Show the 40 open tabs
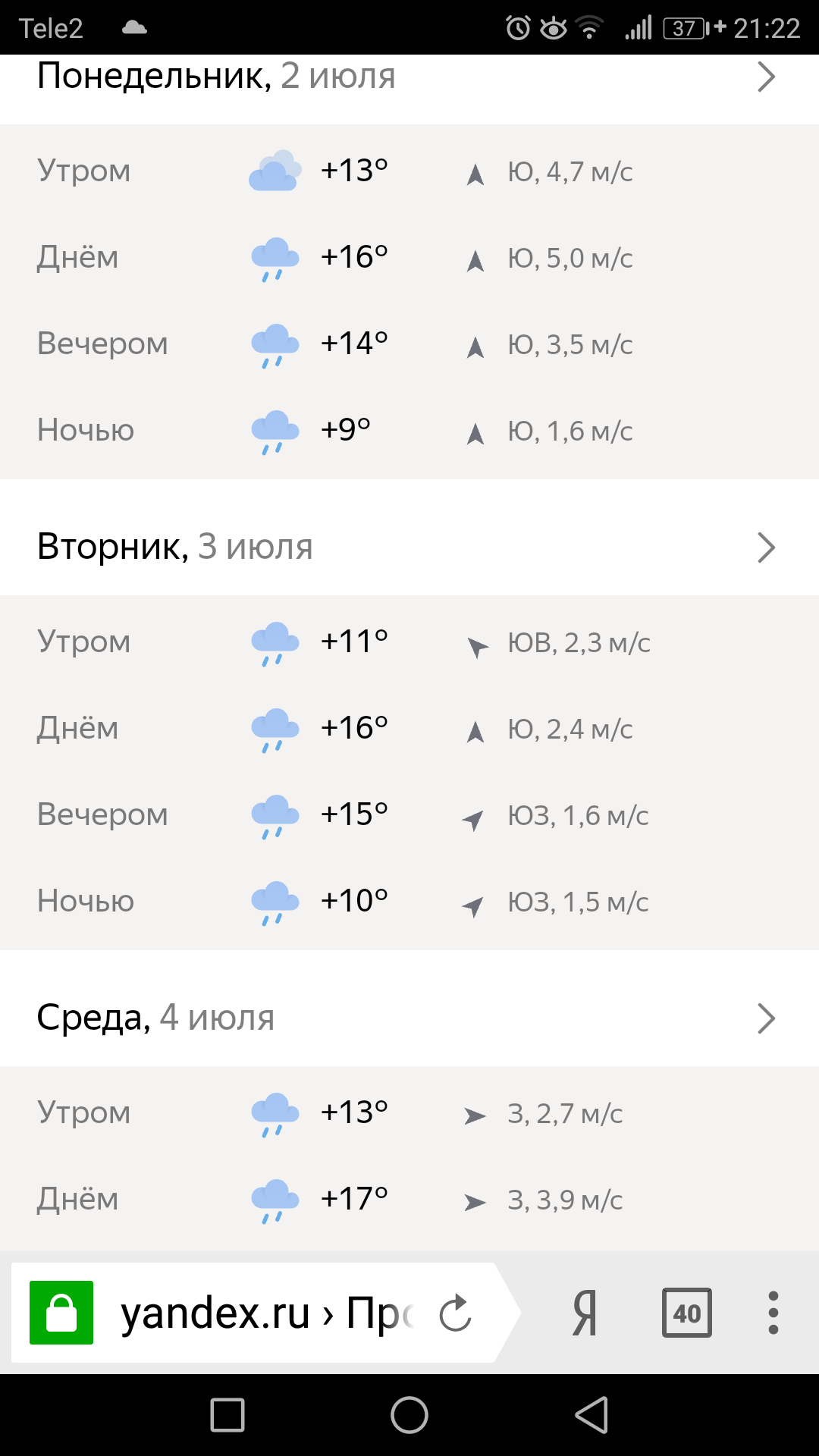The height and width of the screenshot is (1456, 819). click(686, 1313)
